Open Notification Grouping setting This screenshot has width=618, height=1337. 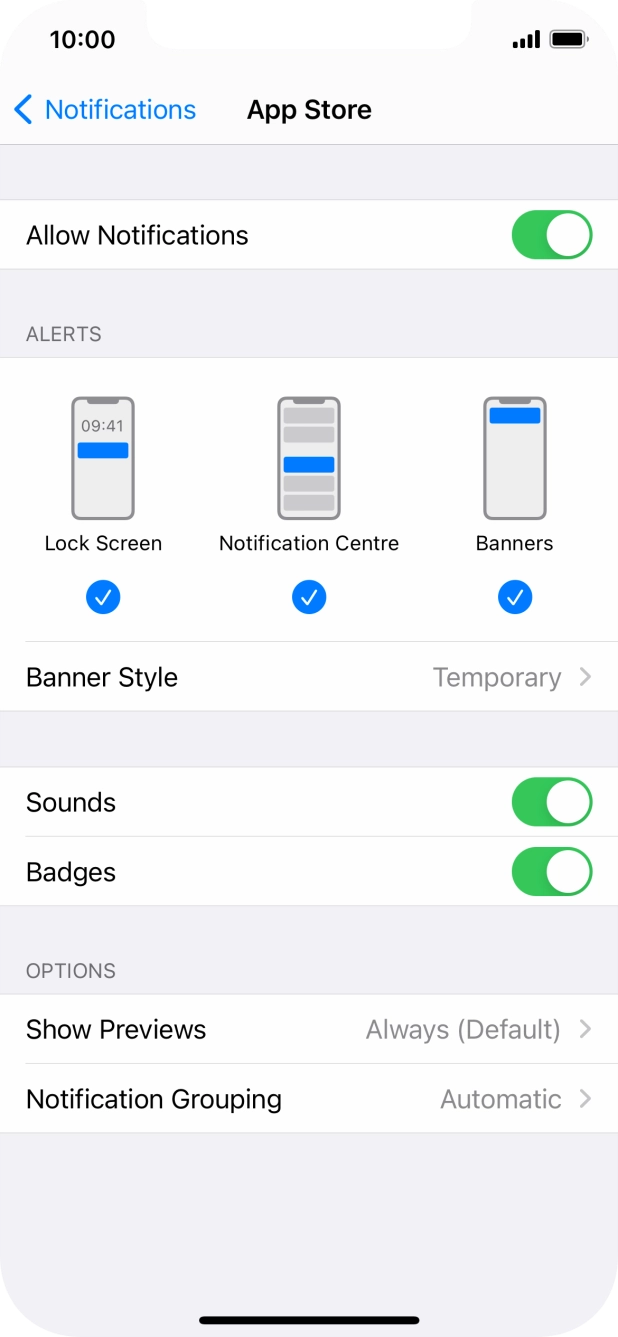point(309,1099)
